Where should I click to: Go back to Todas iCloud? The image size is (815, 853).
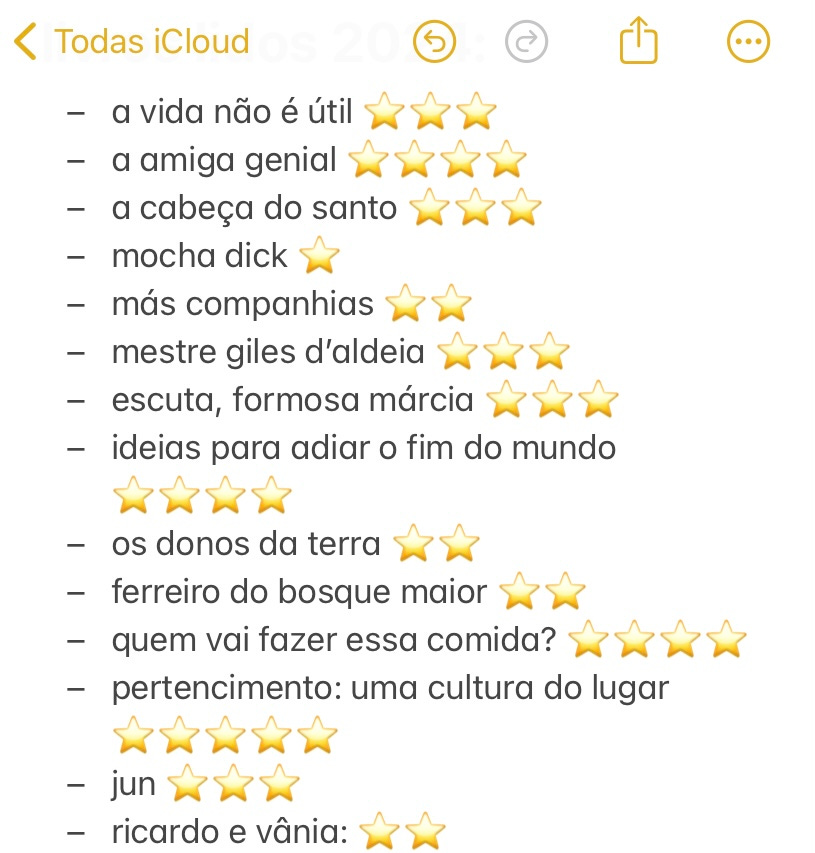coord(132,42)
